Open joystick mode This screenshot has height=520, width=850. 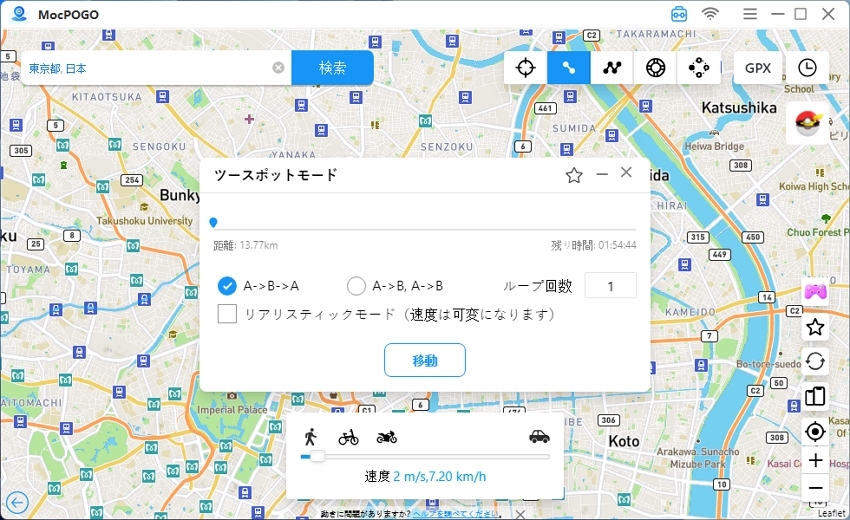click(x=699, y=68)
